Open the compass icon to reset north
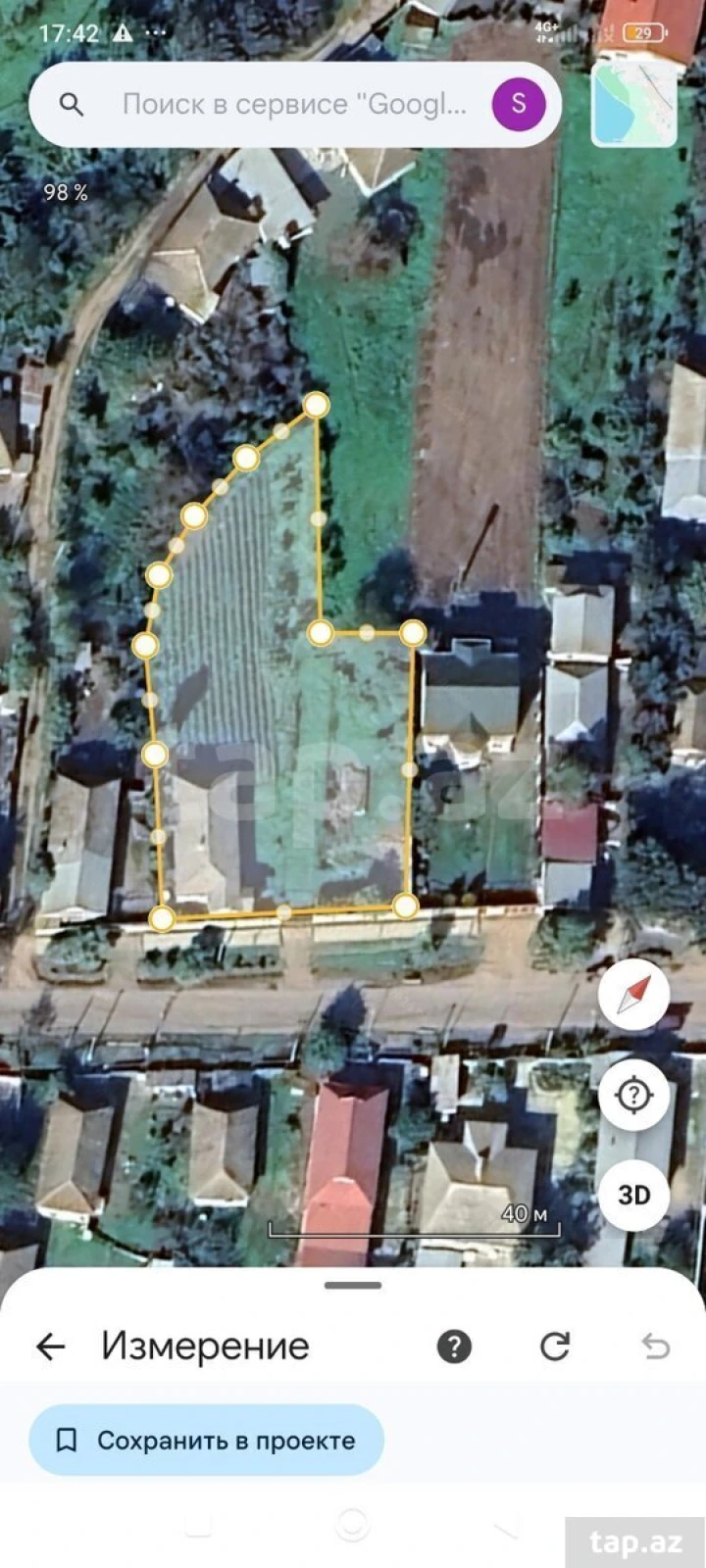The height and width of the screenshot is (1568, 706). tap(633, 995)
